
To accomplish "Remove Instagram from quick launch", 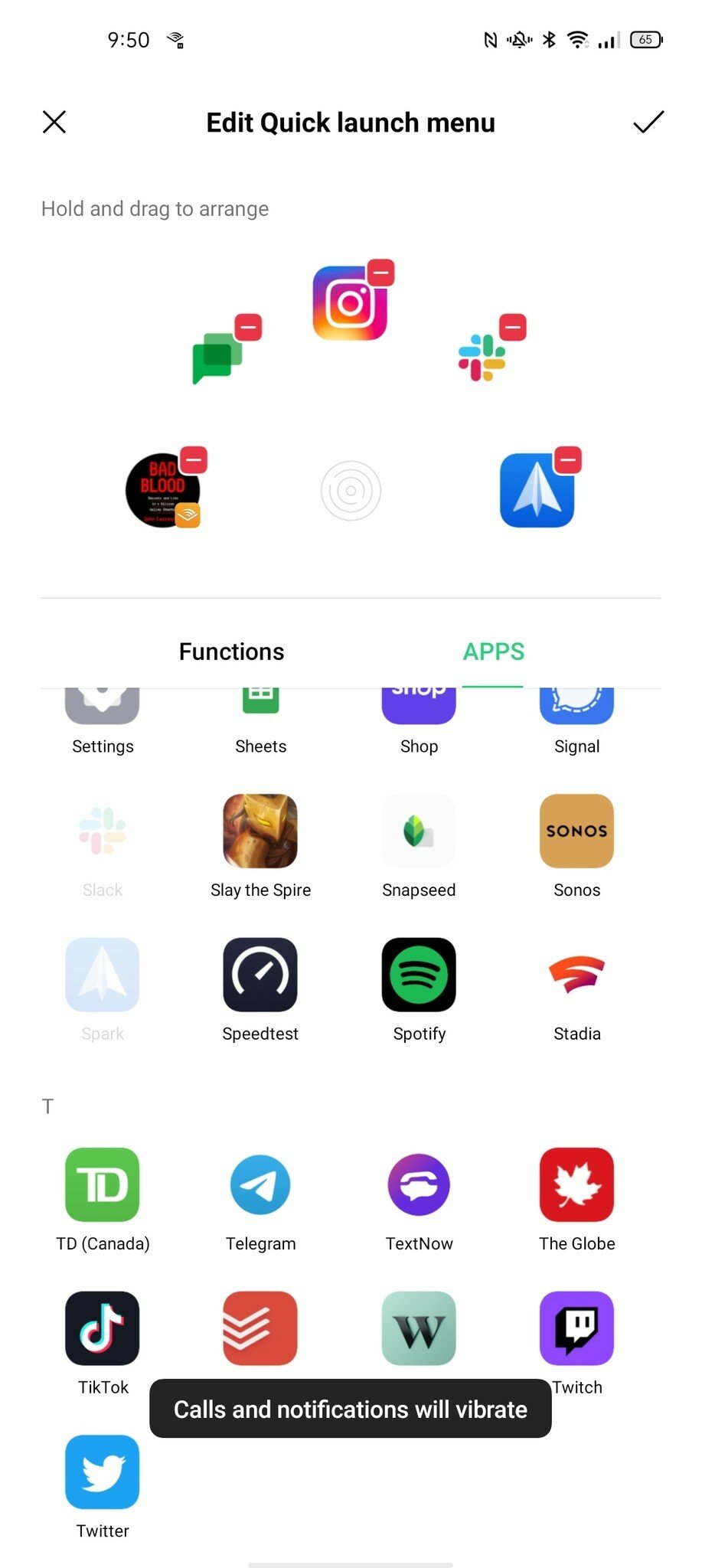I will pyautogui.click(x=380, y=273).
